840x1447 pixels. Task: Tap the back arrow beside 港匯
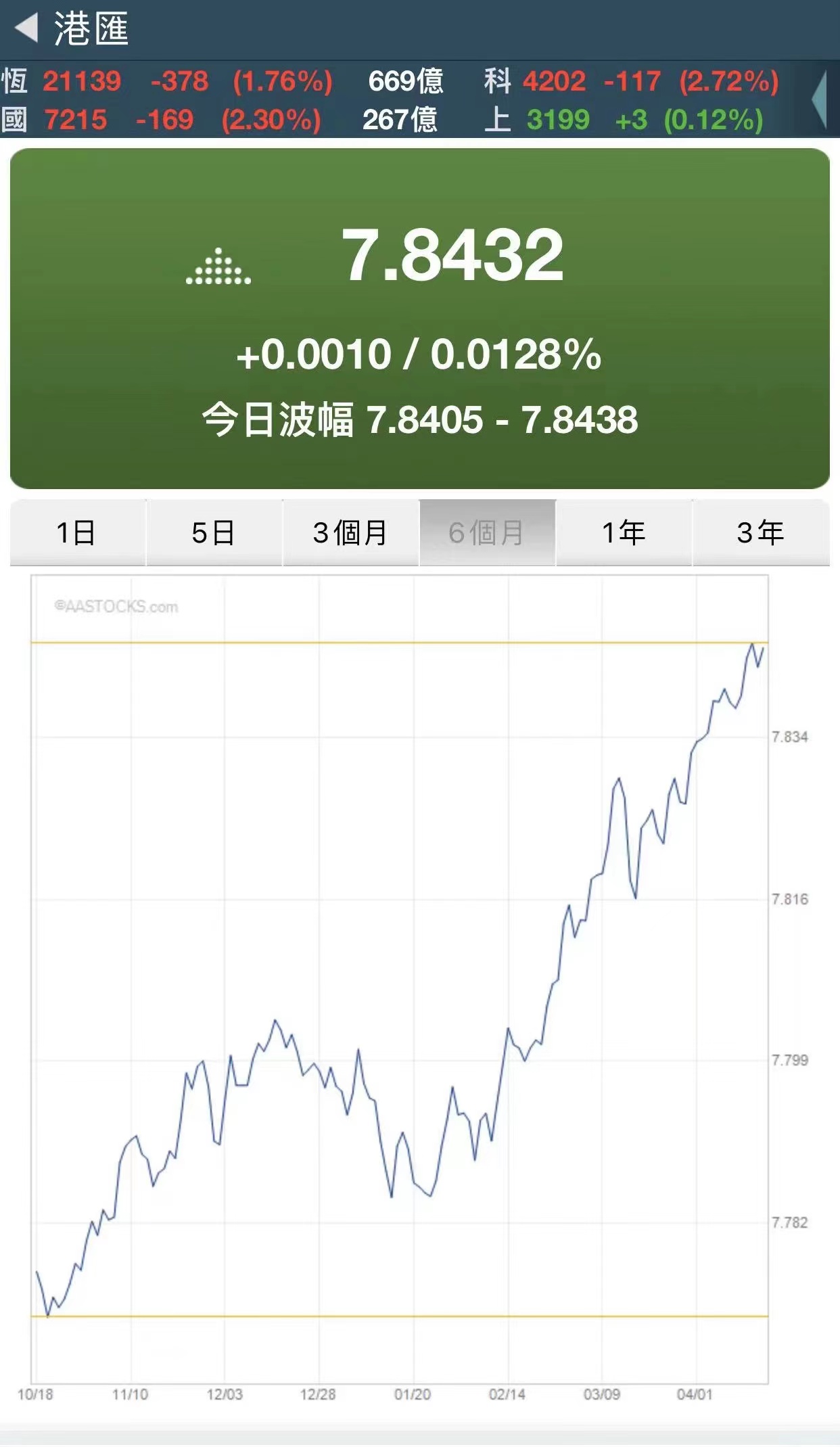pos(26,30)
